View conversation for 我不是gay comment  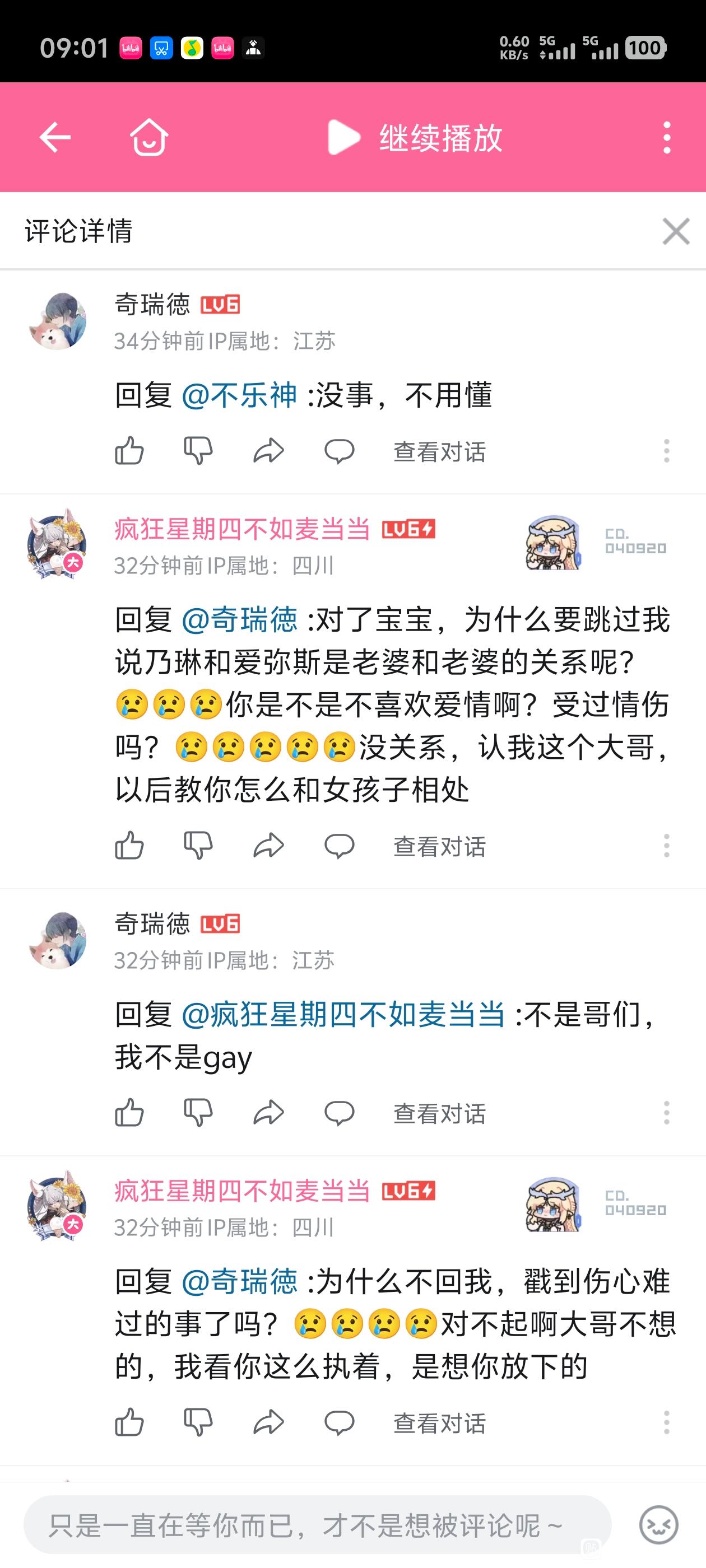439,1113
